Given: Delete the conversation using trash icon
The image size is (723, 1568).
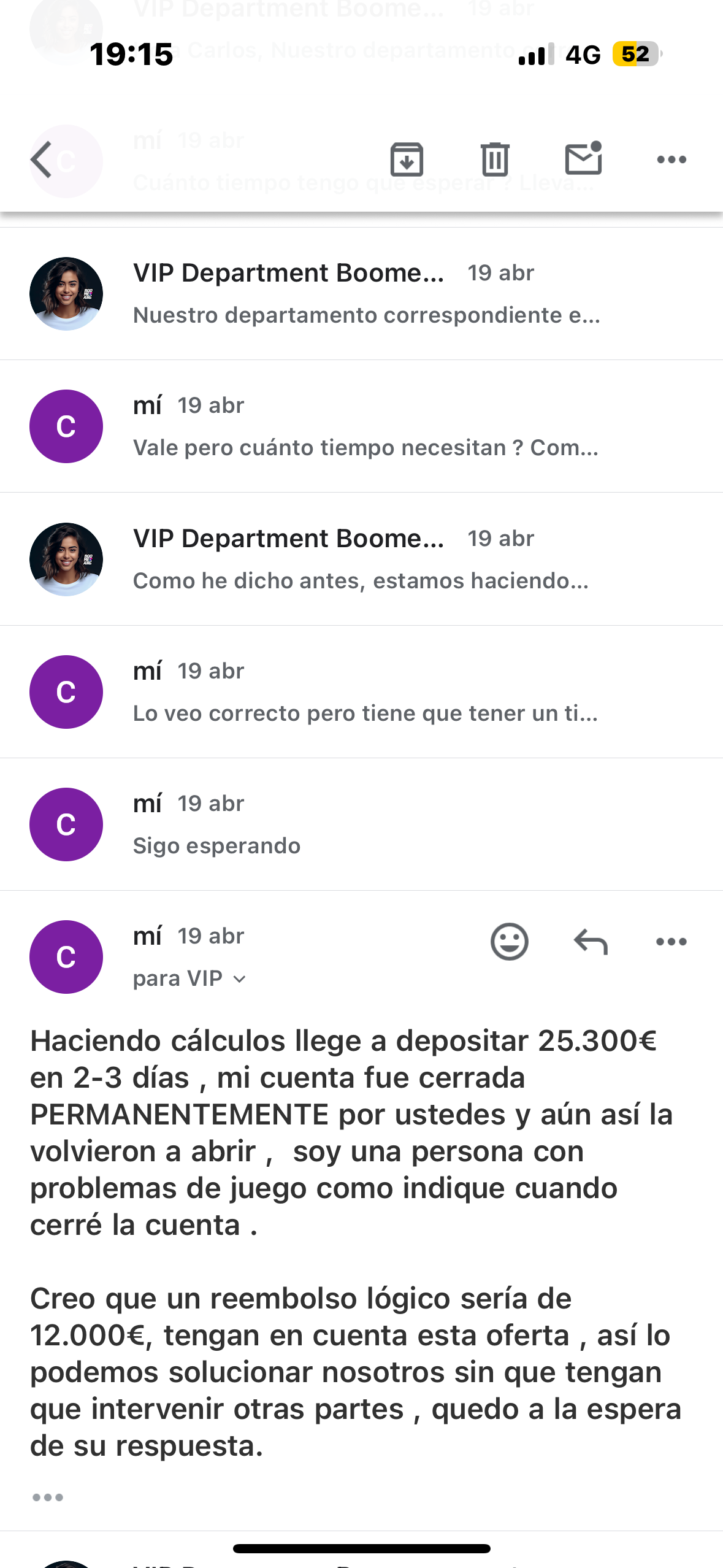Looking at the screenshot, I should click(x=494, y=159).
